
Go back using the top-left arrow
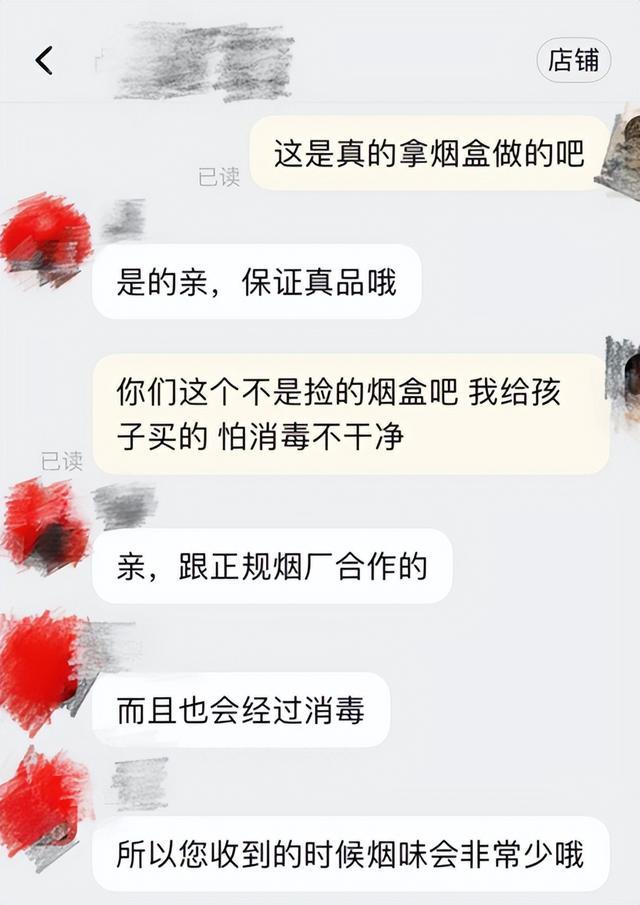(x=44, y=60)
